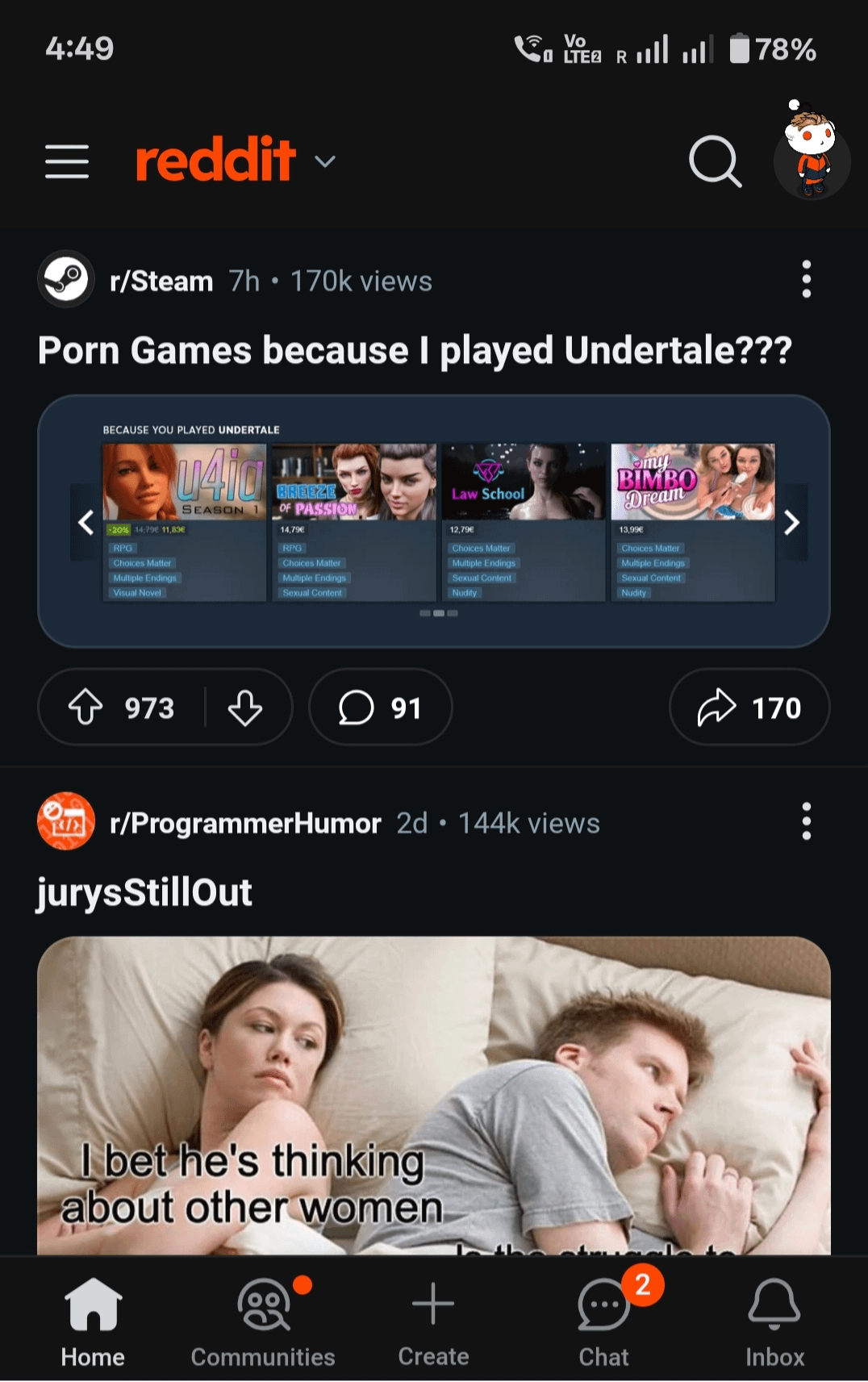Go to r/ProgrammerHumor subreddit
Screen dimensions: 868x1382
(x=244, y=823)
